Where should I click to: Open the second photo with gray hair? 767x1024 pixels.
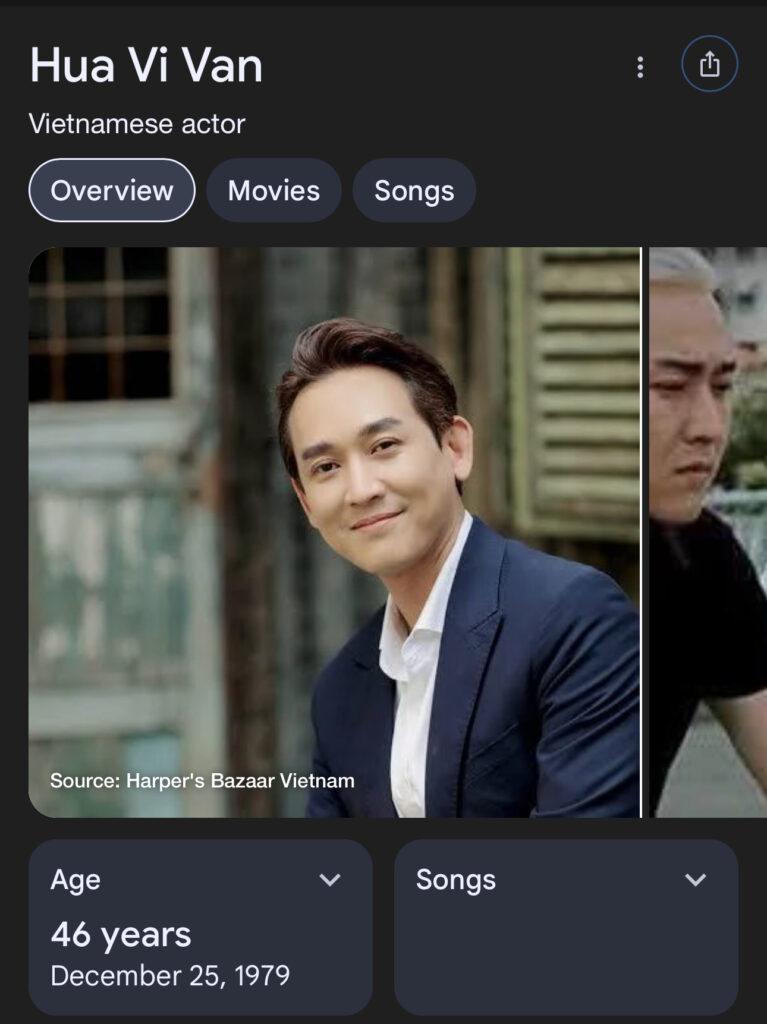(708, 532)
